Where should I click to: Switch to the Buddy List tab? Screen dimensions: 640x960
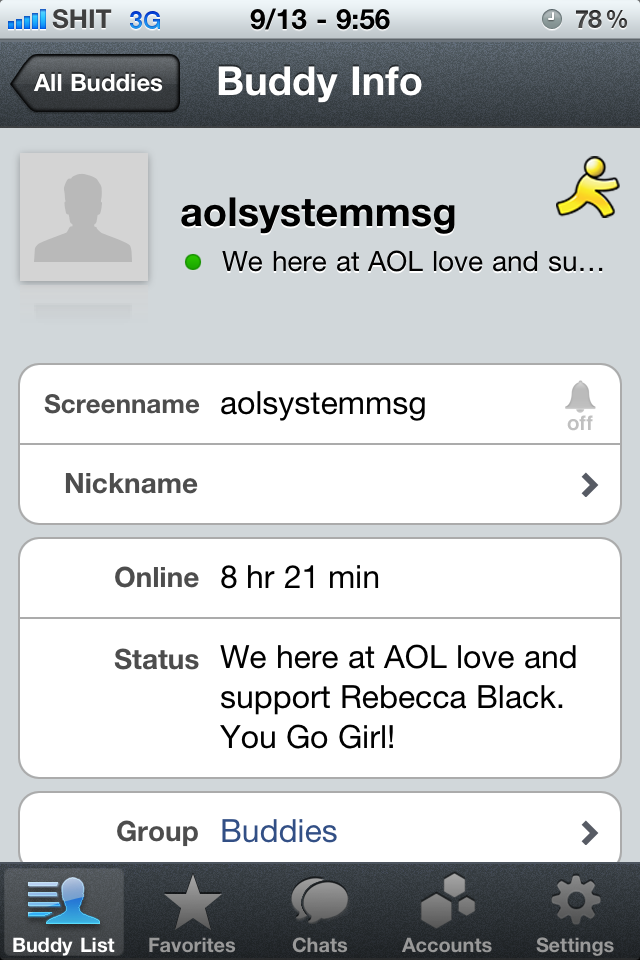64,912
